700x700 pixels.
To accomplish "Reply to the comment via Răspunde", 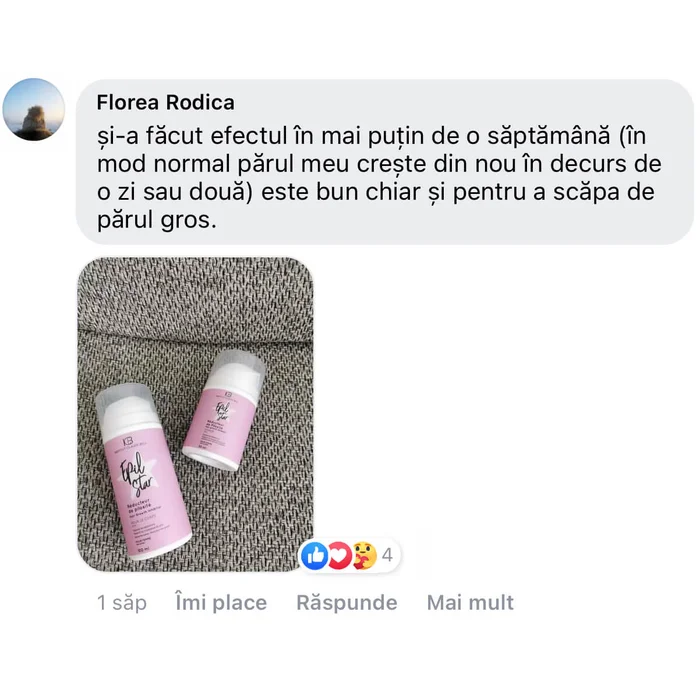I will (346, 603).
